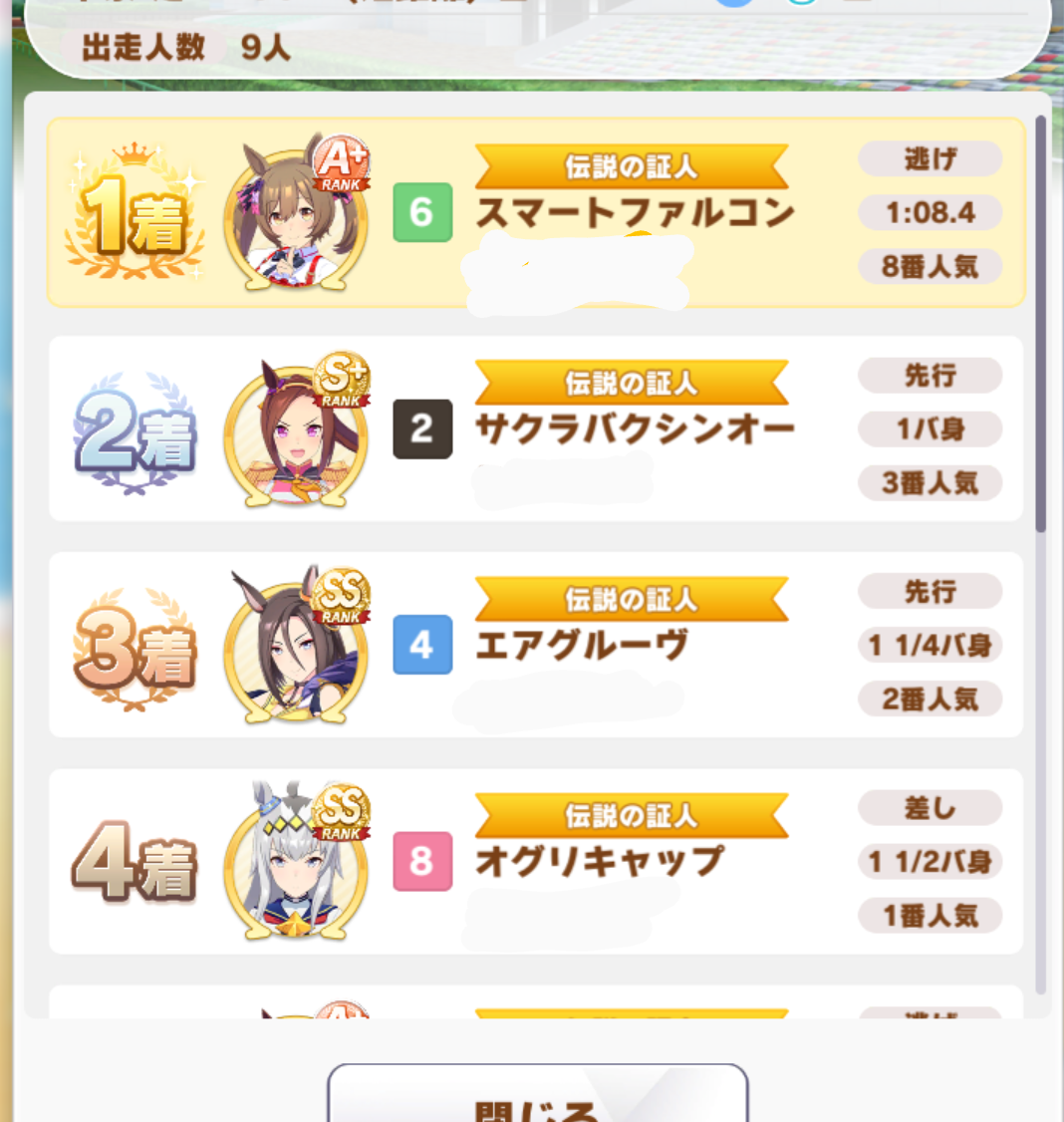This screenshot has height=1122, width=1064.
Task: Open オグリキャップ's 4th place result row
Action: [536, 861]
